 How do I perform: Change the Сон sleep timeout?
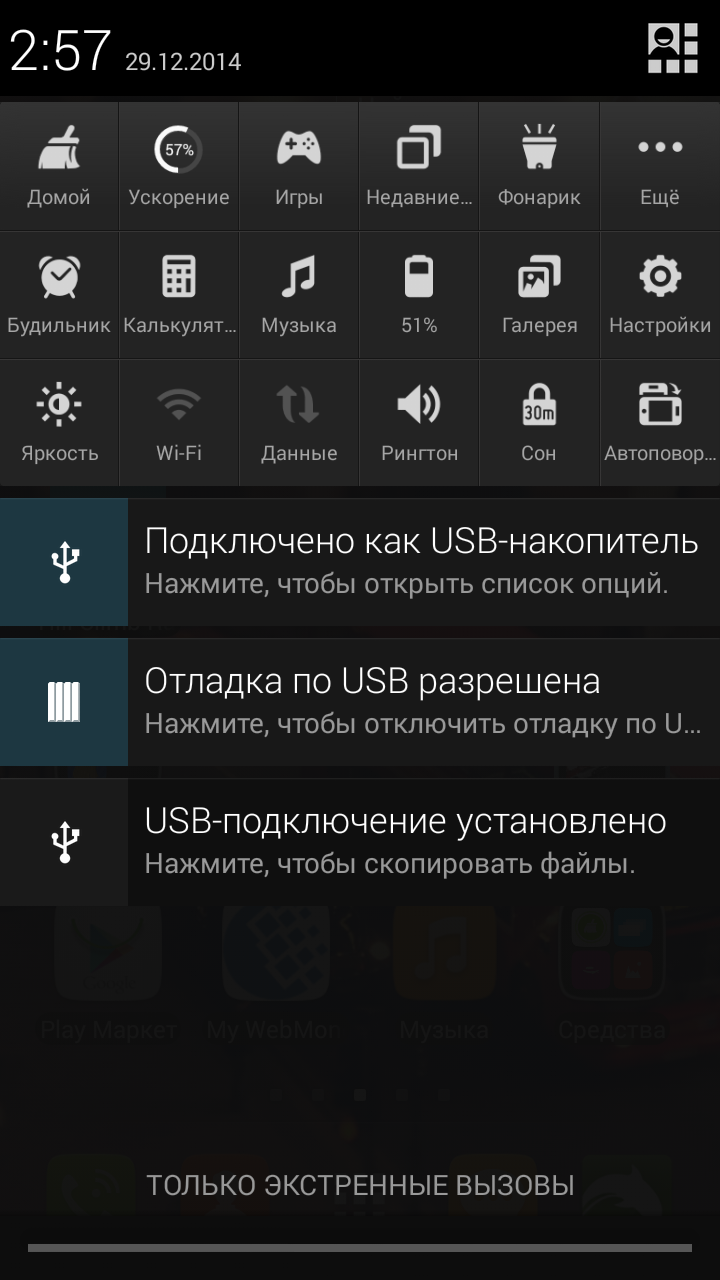pyautogui.click(x=539, y=422)
